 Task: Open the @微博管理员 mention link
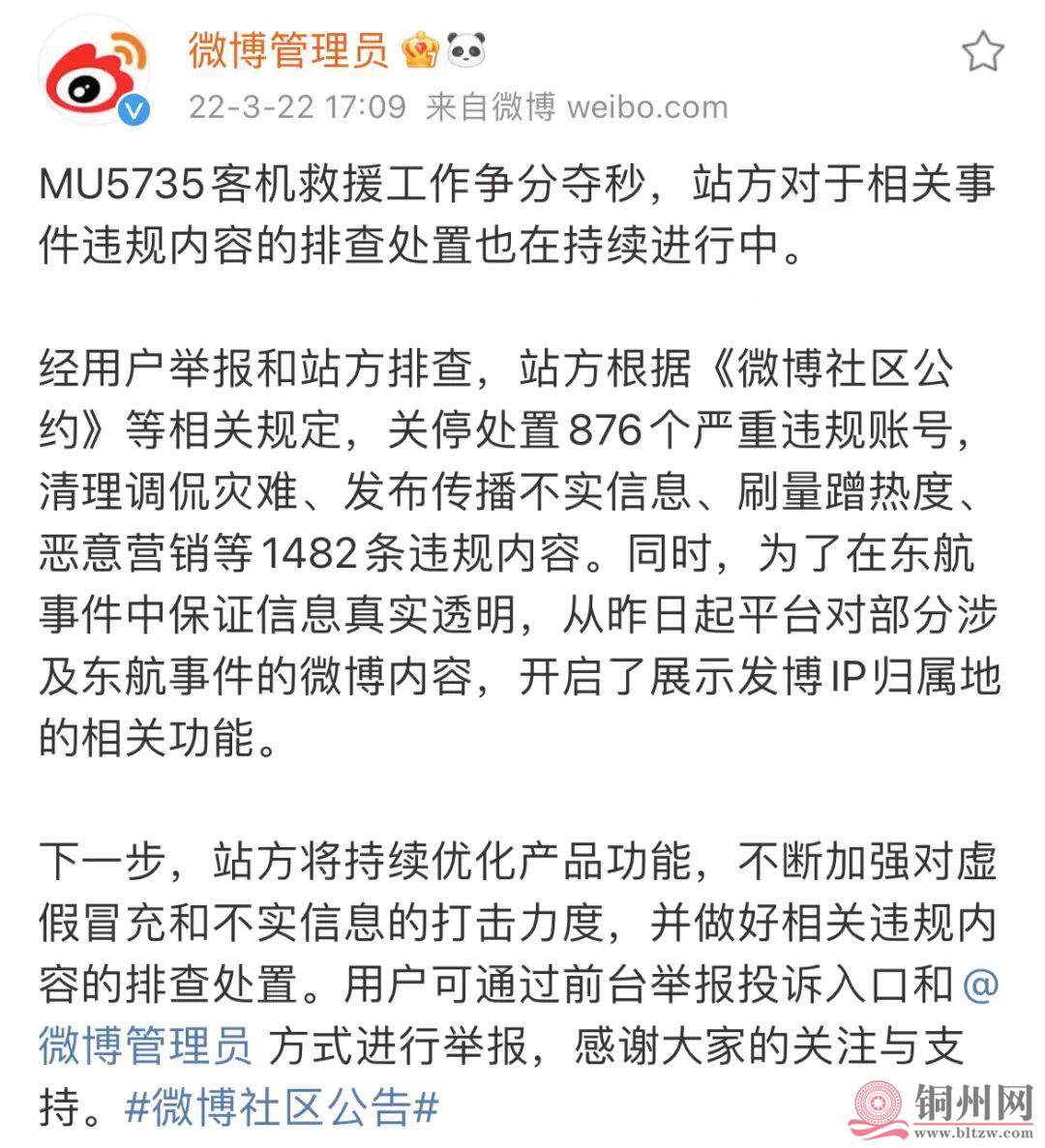click(x=145, y=1046)
